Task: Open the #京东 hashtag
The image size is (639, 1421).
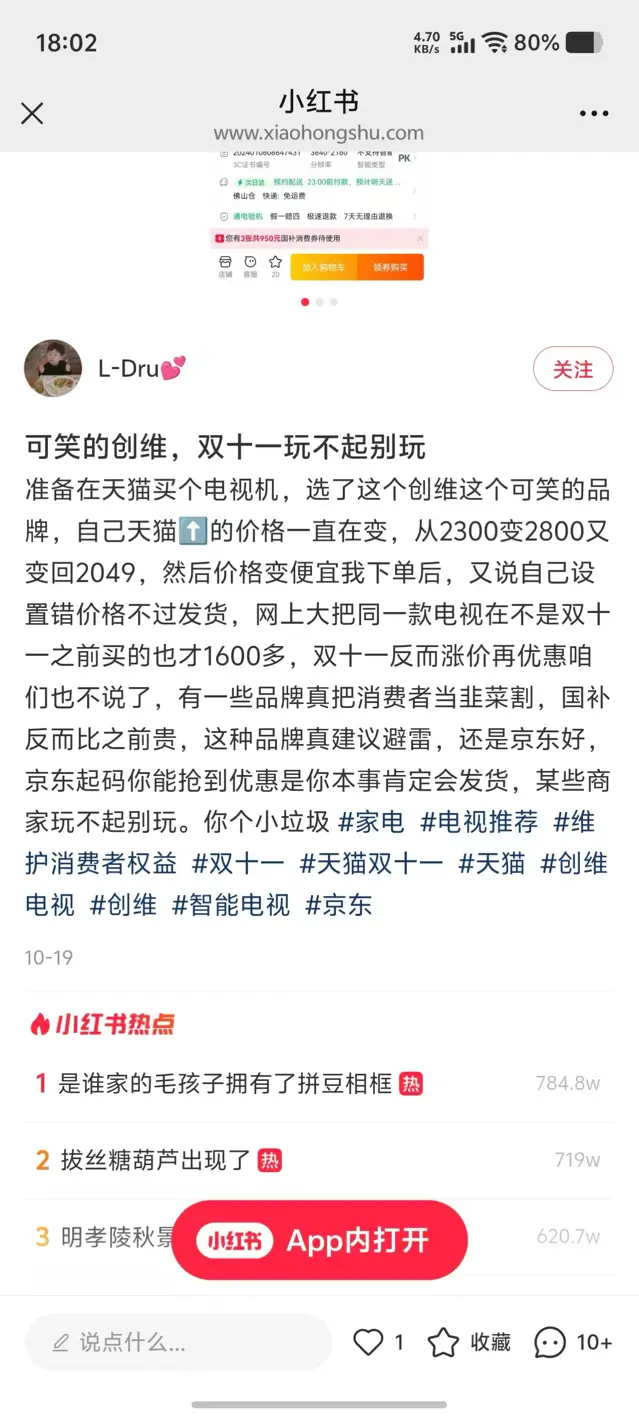Action: pos(339,905)
